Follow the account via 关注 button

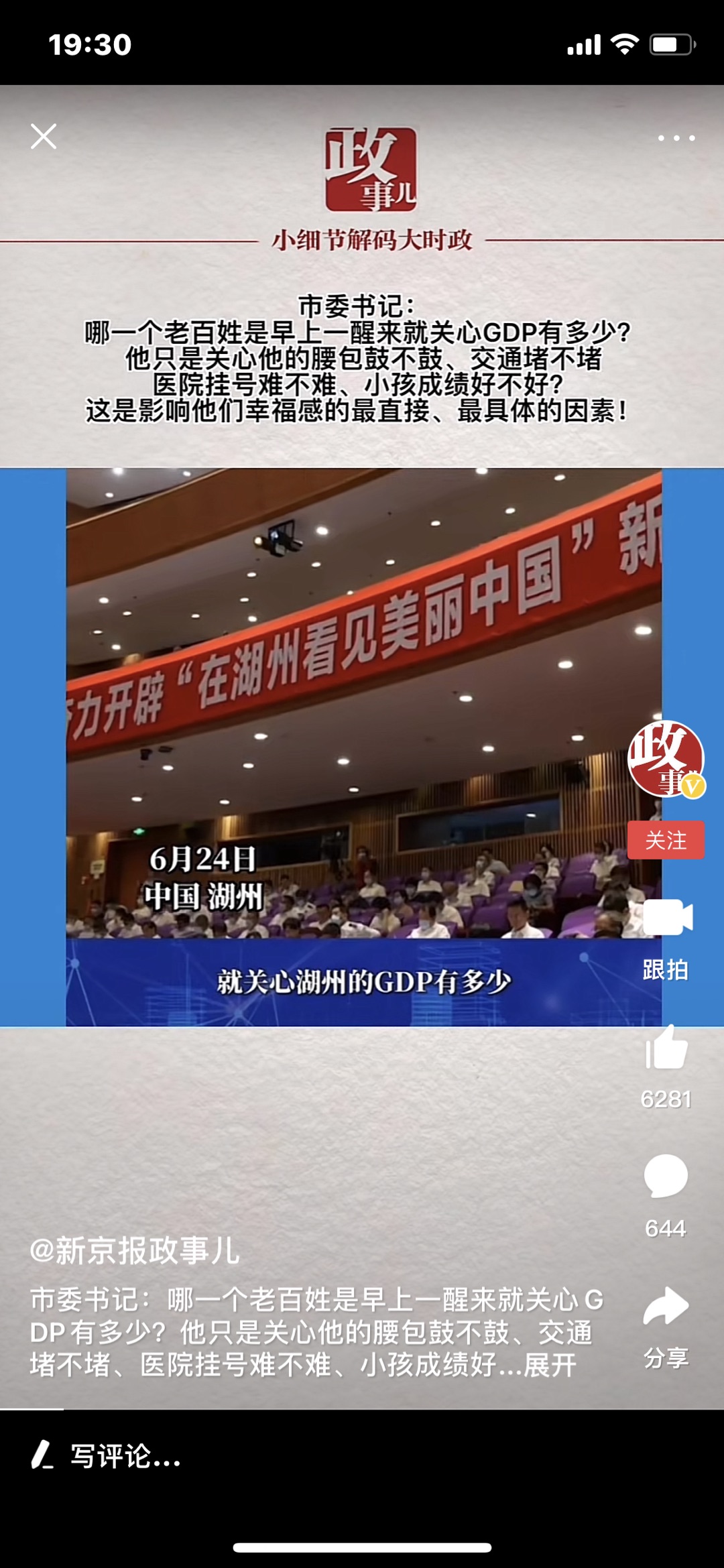[x=666, y=840]
